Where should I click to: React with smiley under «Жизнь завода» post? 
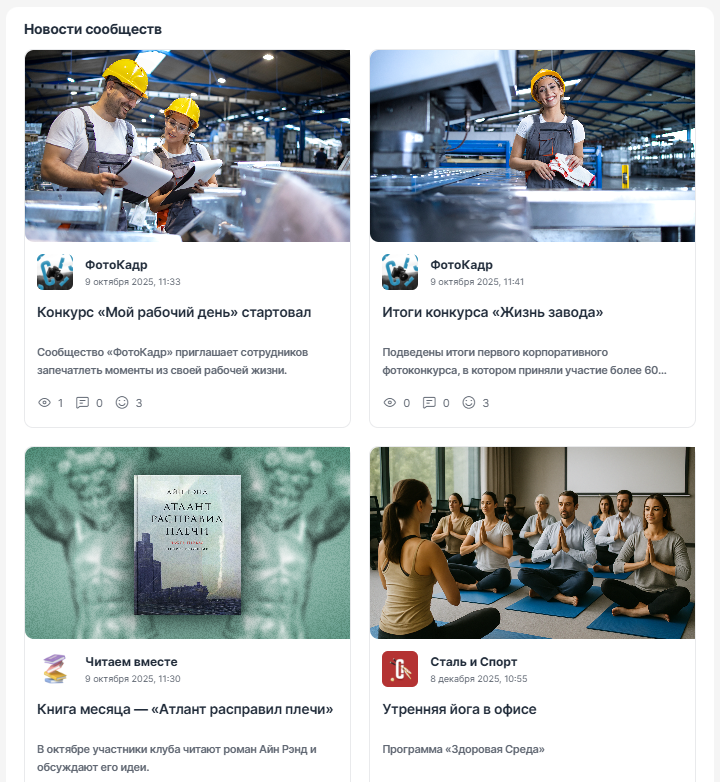coord(468,403)
